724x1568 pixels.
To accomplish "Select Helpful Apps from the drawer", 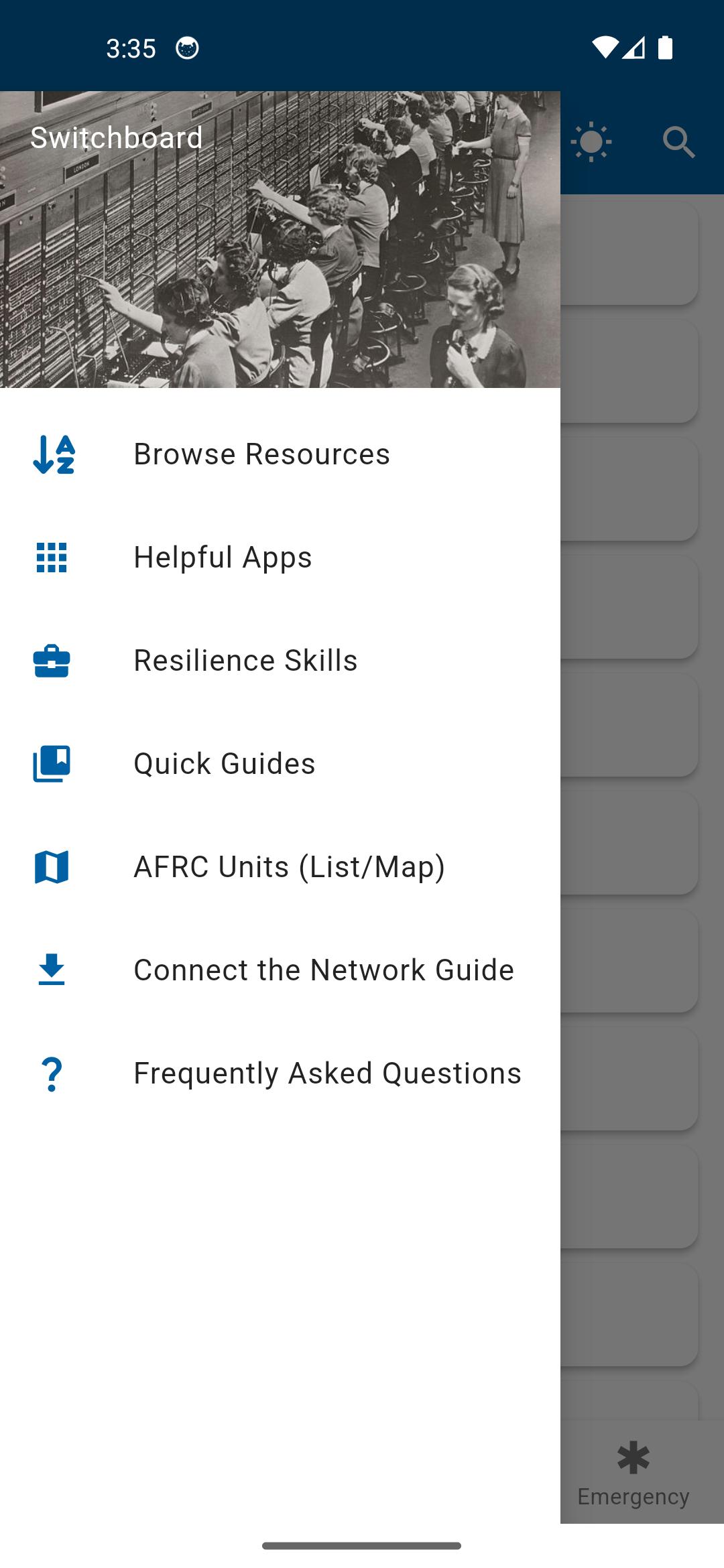I will coord(280,558).
